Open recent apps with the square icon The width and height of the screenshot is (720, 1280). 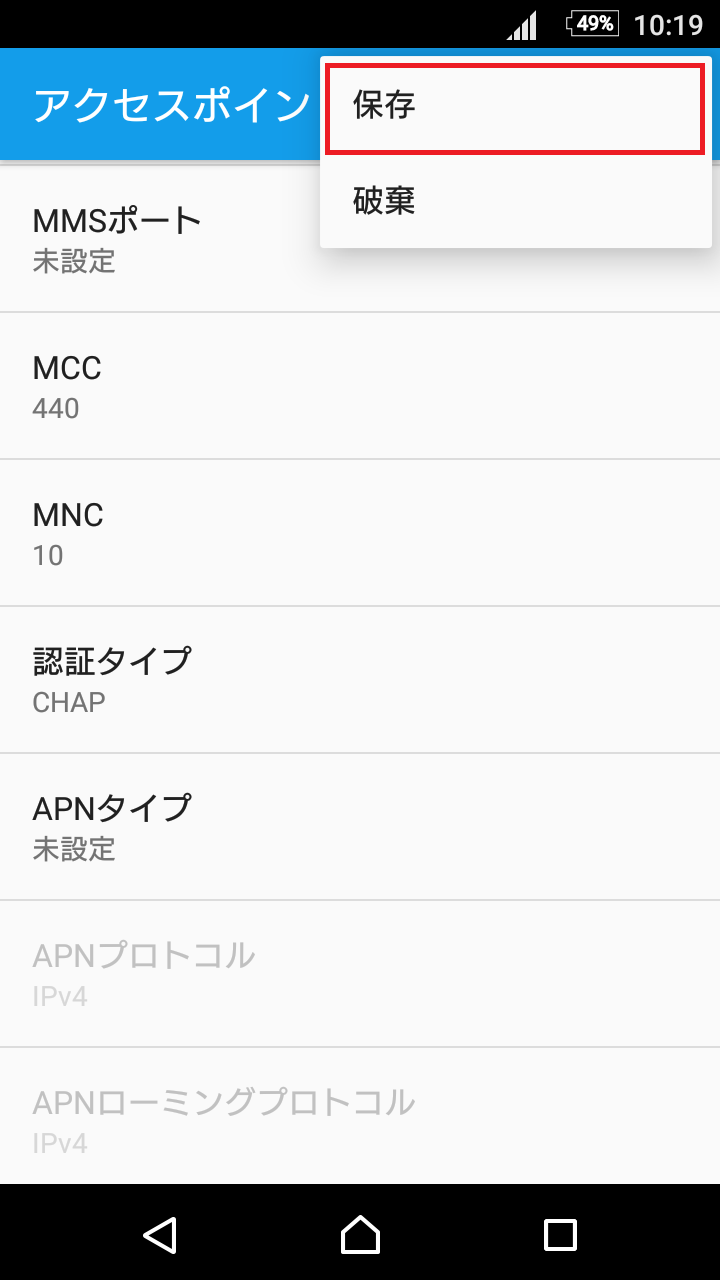coord(560,1236)
